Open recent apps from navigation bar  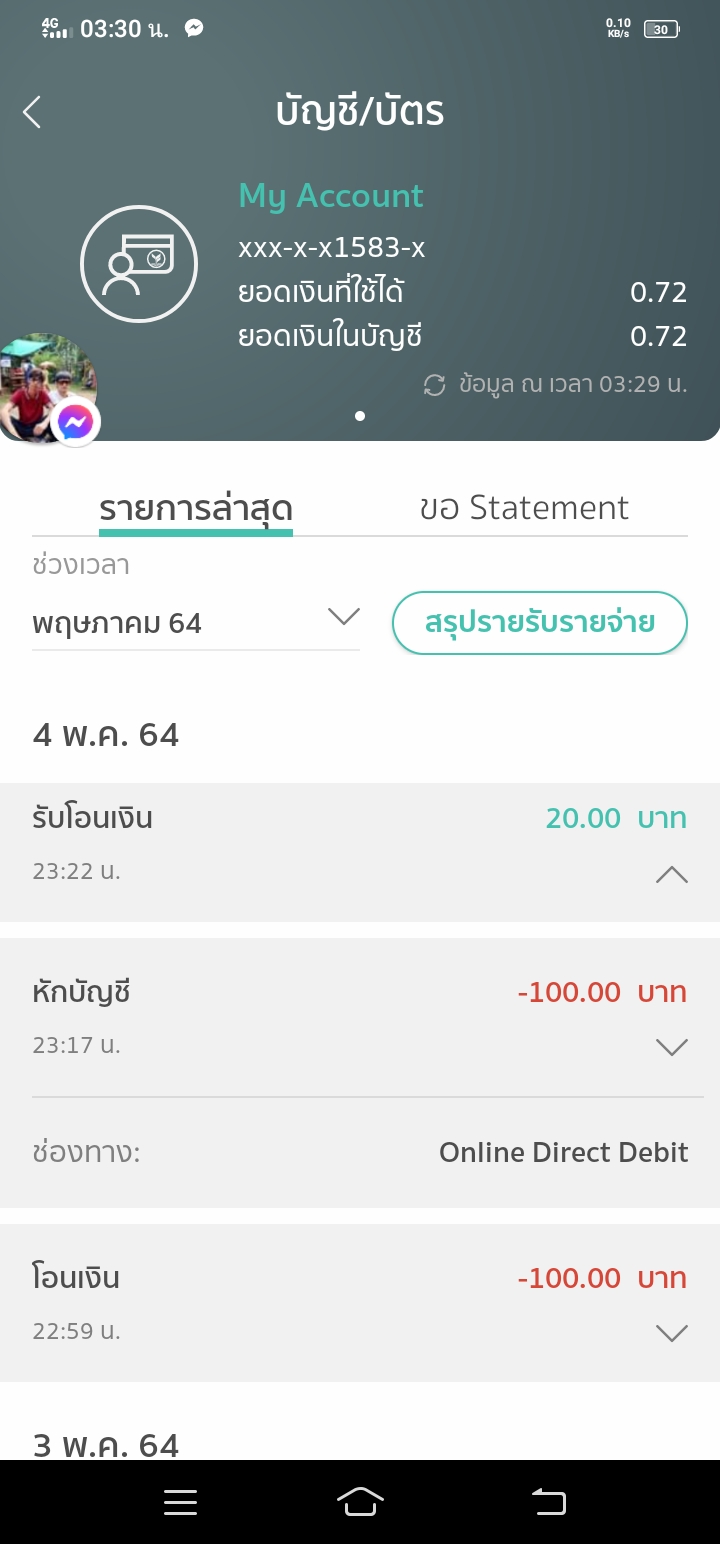pyautogui.click(x=180, y=1501)
